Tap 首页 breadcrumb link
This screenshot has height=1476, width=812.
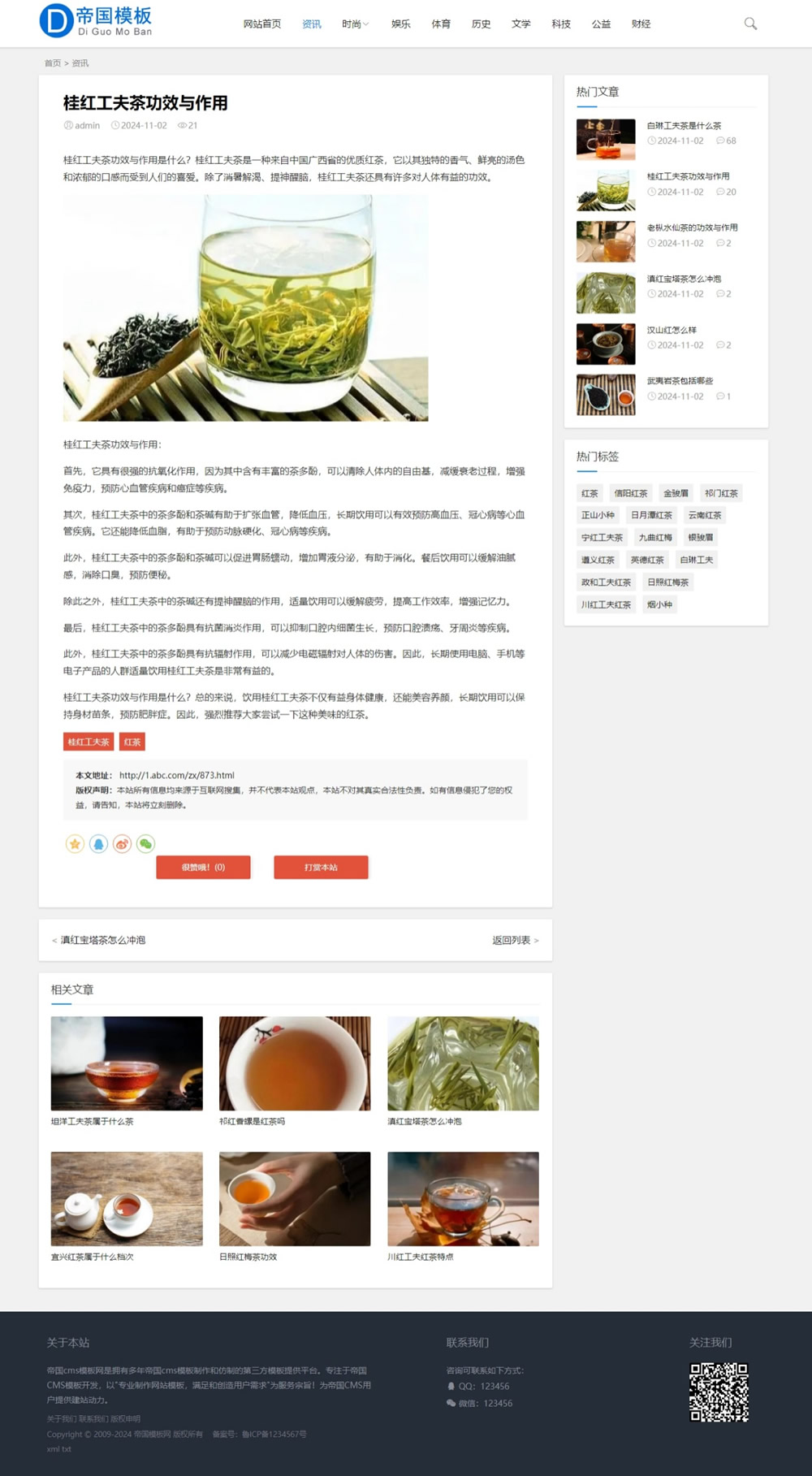(x=52, y=63)
